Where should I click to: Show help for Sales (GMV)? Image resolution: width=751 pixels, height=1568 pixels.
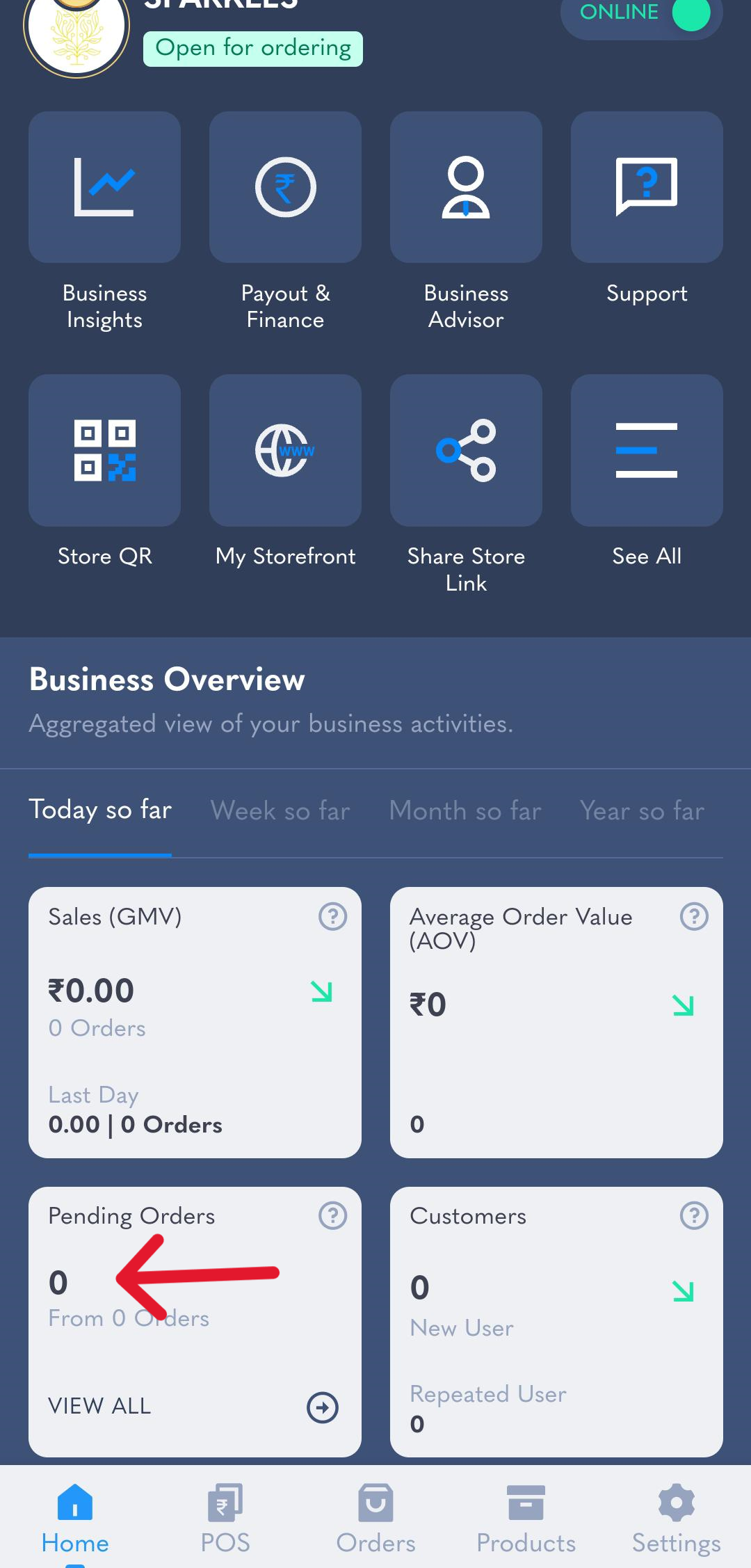click(x=332, y=916)
